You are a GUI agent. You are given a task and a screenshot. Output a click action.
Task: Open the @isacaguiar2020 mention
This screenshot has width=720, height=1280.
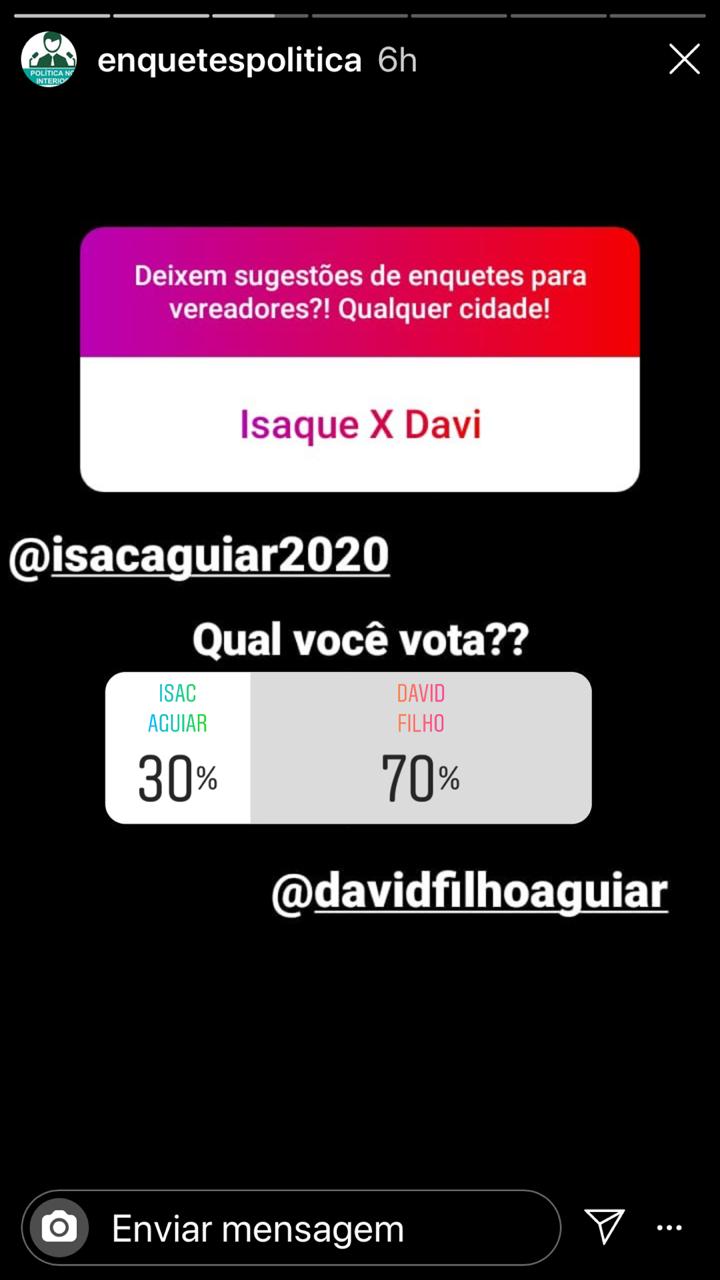[199, 555]
